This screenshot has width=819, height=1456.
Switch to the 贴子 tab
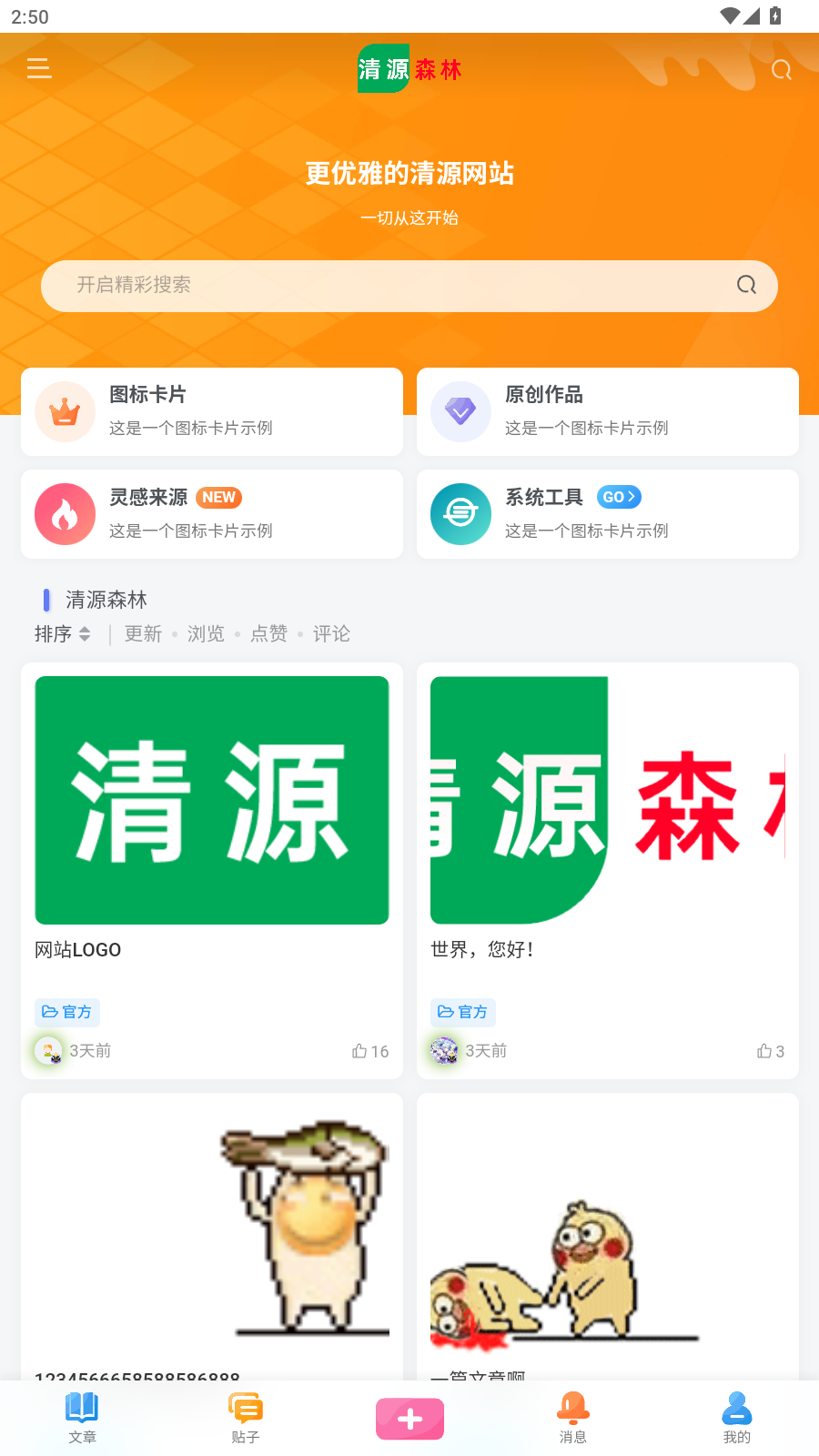[245, 1417]
